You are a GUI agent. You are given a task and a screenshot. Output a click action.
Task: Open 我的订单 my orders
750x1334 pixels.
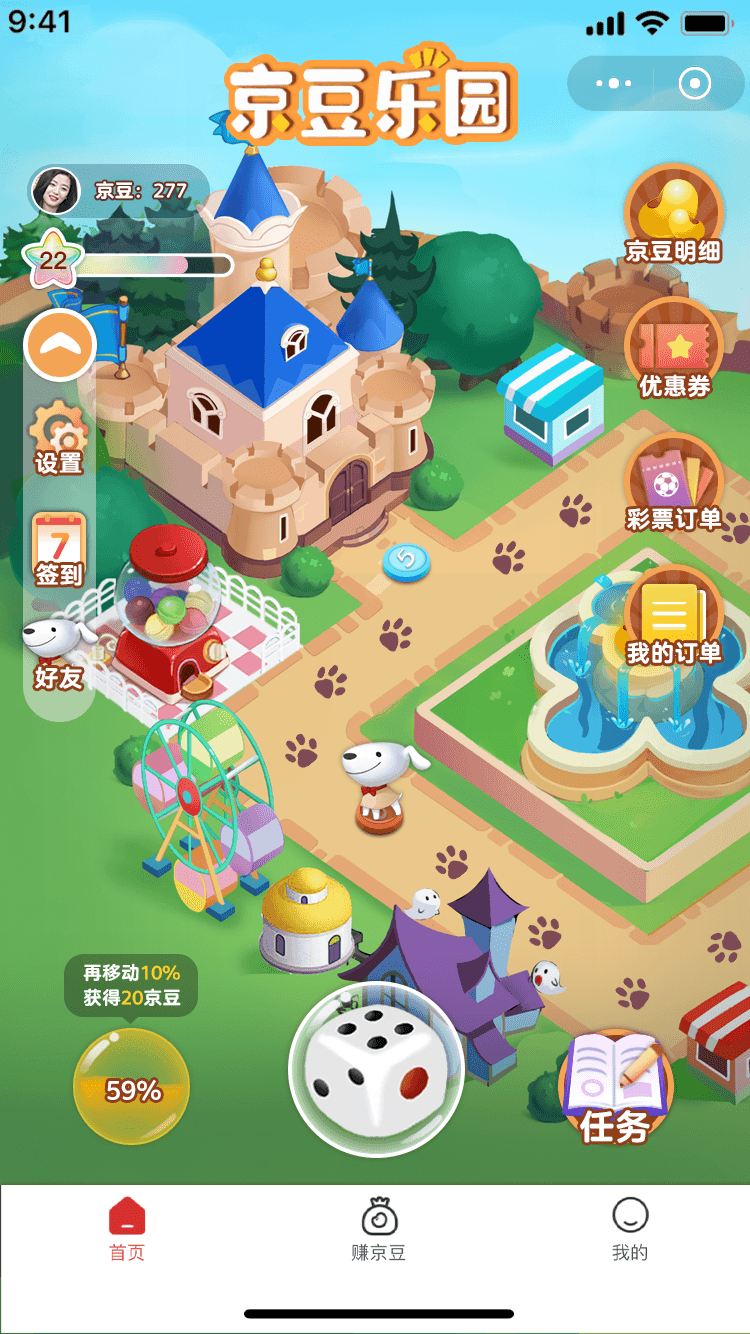pos(673,620)
